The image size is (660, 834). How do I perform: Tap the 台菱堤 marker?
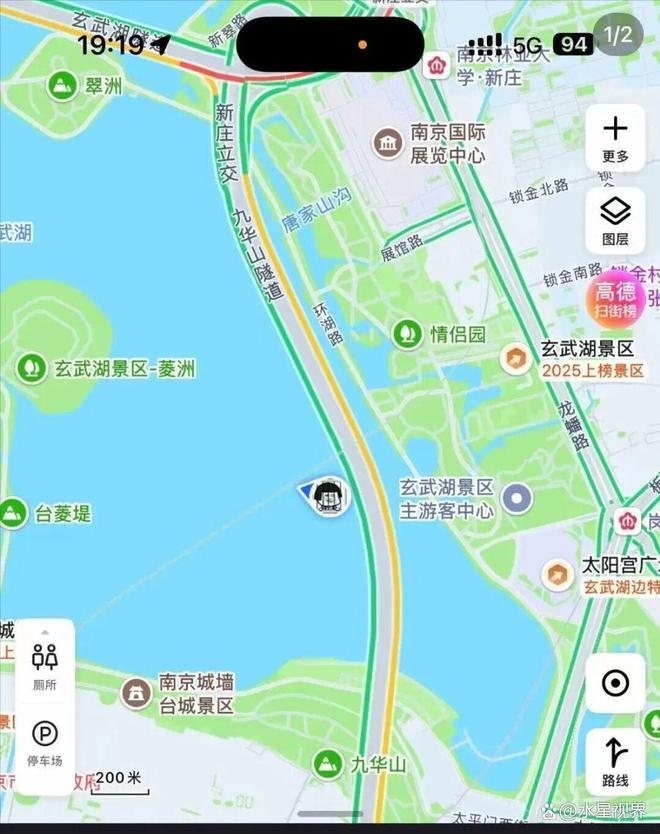point(13,513)
